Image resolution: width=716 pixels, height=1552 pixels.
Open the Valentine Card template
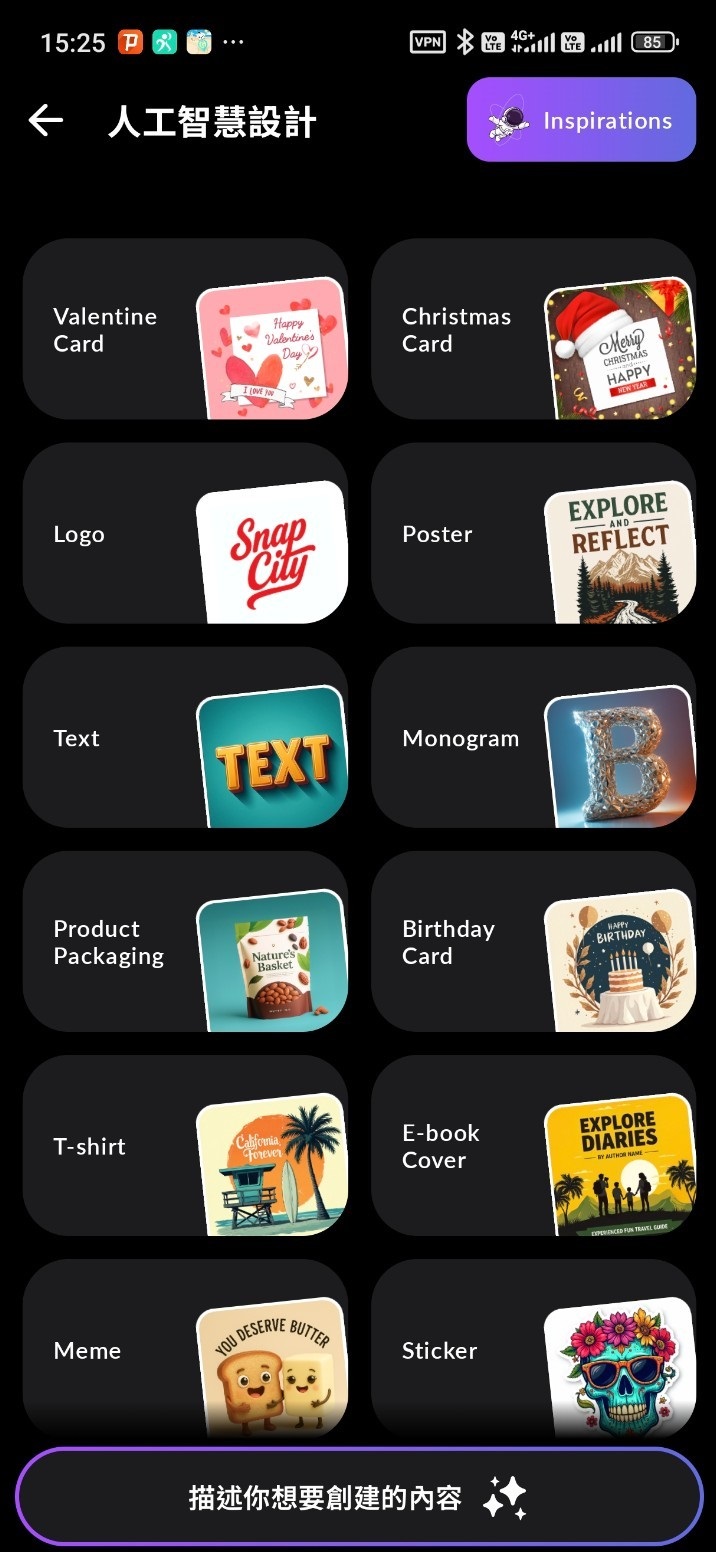(185, 330)
